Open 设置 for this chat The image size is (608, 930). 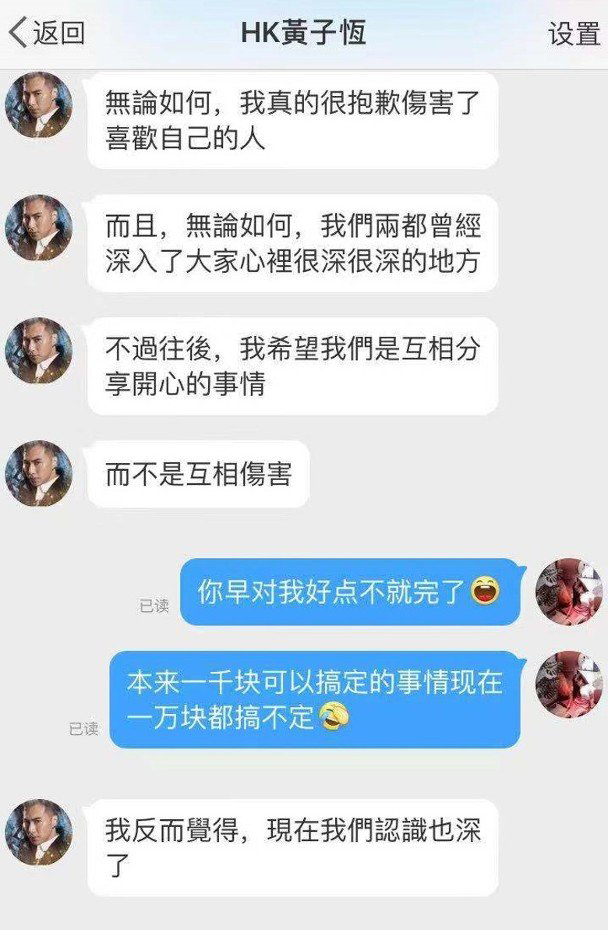coord(573,33)
